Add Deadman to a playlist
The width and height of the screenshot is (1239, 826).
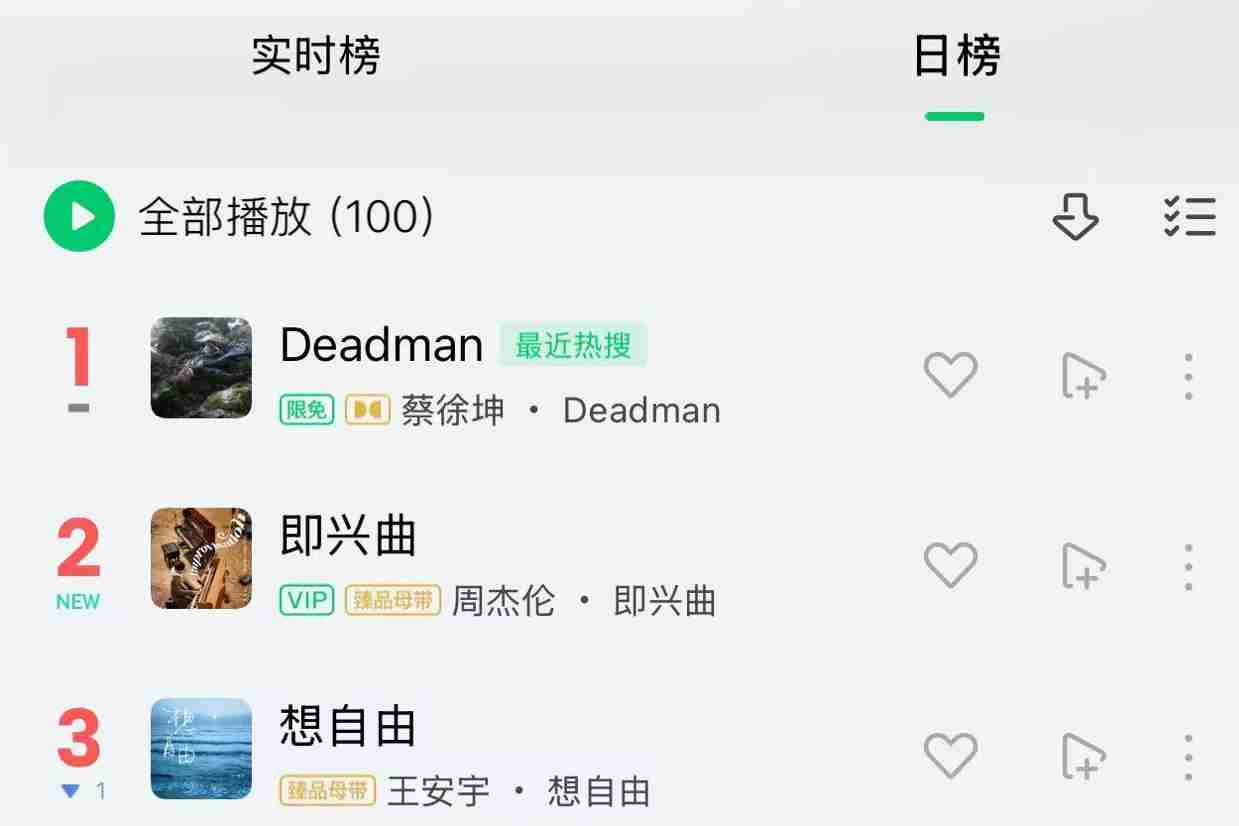coord(1083,376)
